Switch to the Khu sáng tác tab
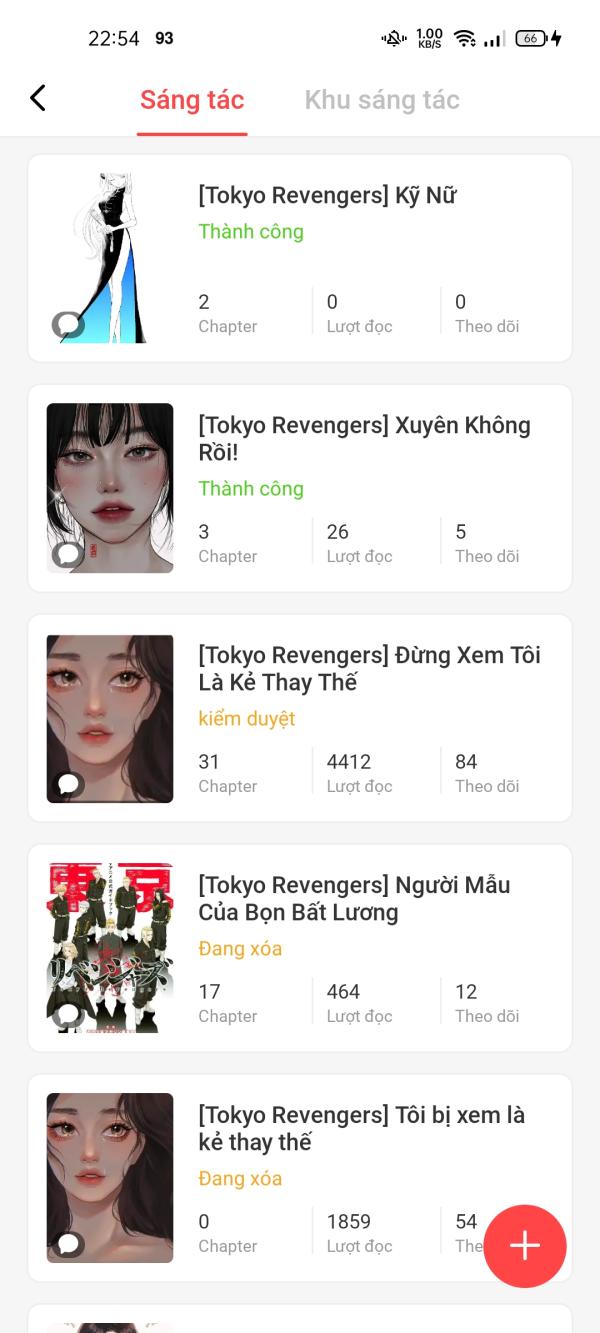This screenshot has height=1333, width=600. tap(382, 100)
